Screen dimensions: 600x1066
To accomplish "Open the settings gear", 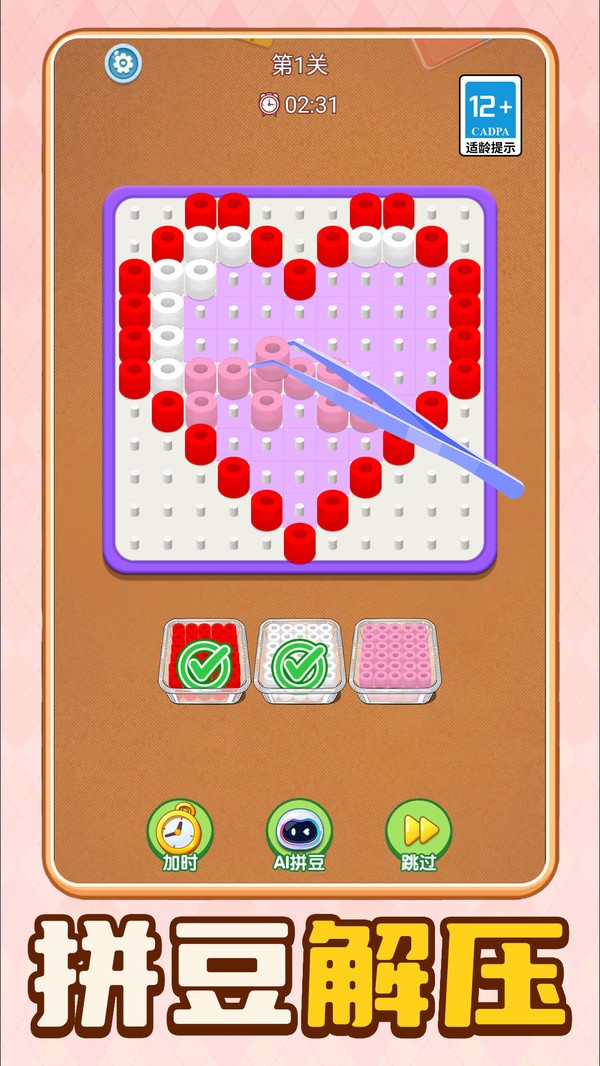I will click(123, 63).
